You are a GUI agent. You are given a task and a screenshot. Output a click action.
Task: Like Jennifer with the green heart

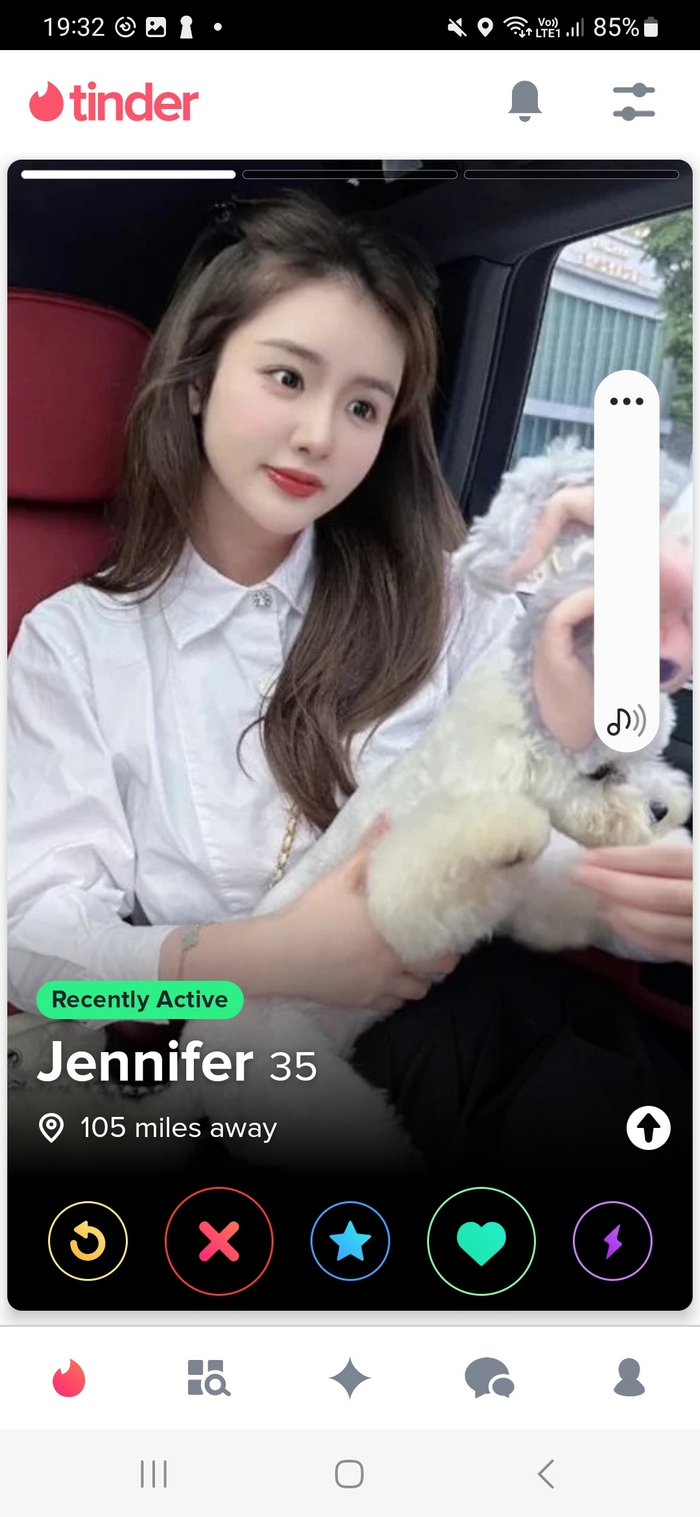coord(481,1241)
